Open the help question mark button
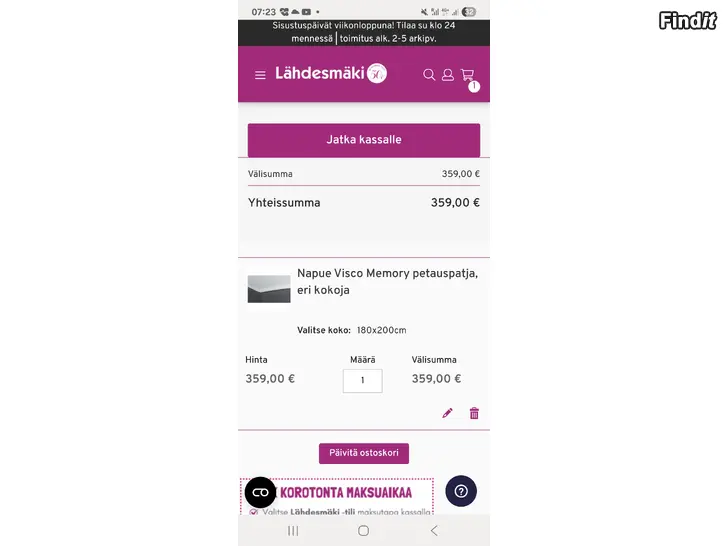This screenshot has height=546, width=728. (461, 491)
